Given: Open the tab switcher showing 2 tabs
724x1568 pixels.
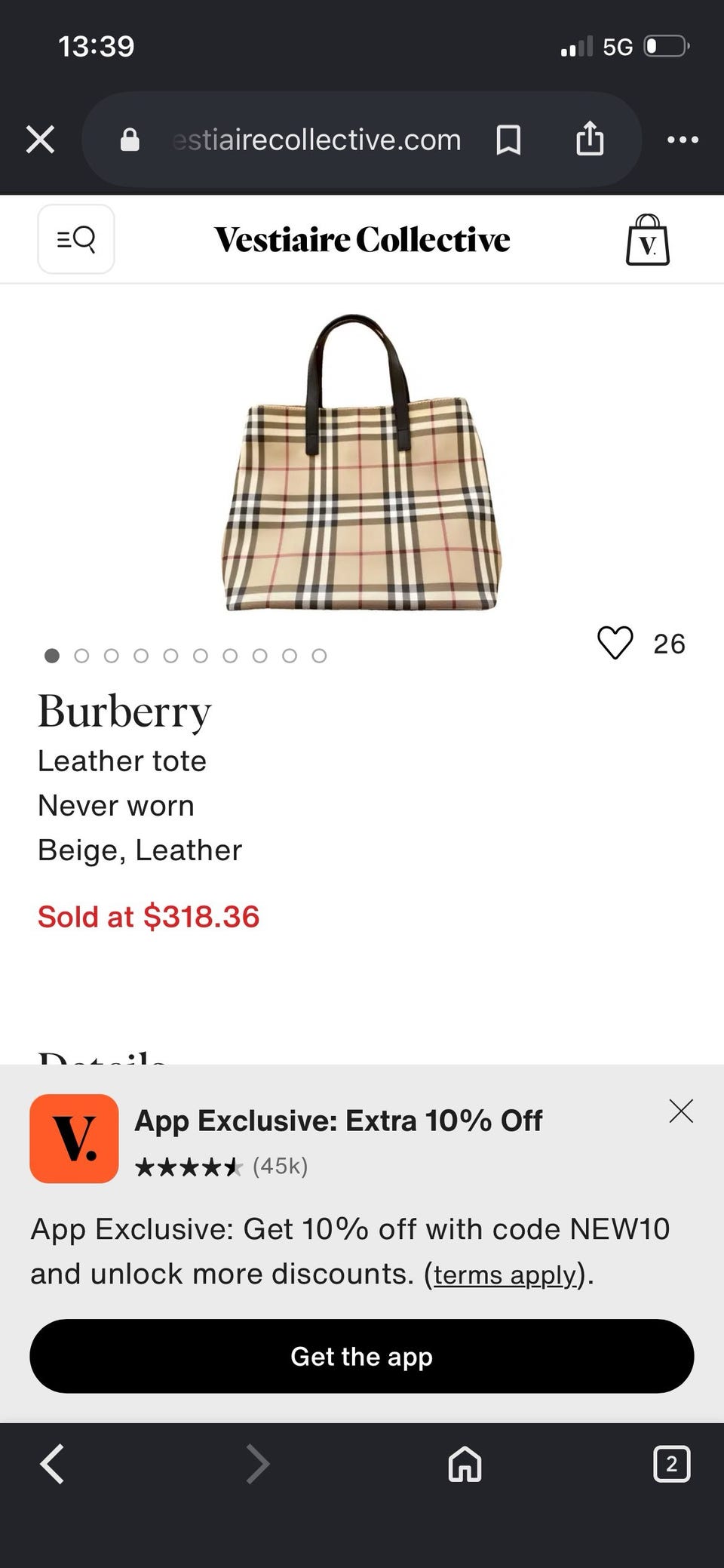Looking at the screenshot, I should [671, 1464].
